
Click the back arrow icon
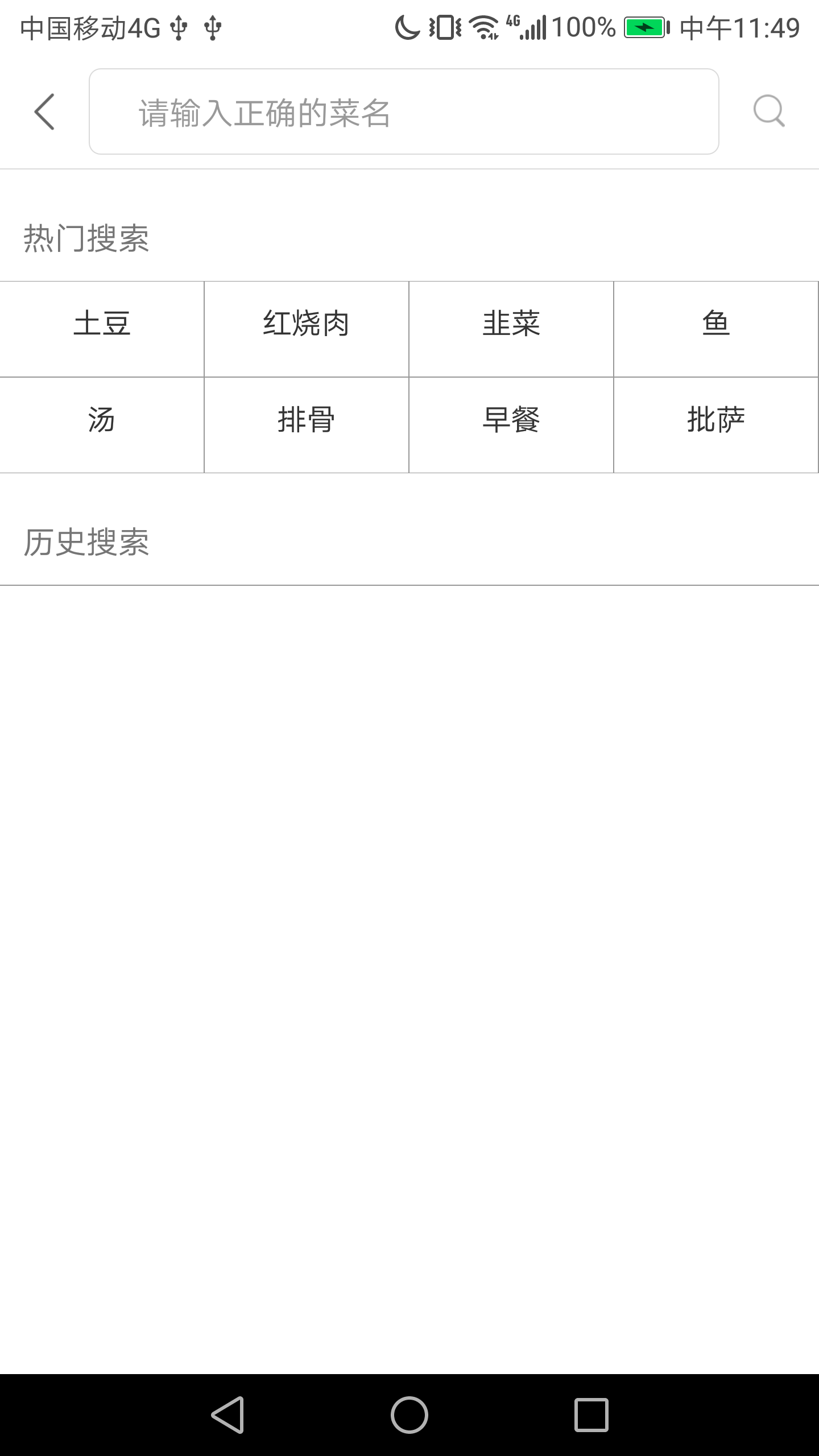pyautogui.click(x=45, y=113)
